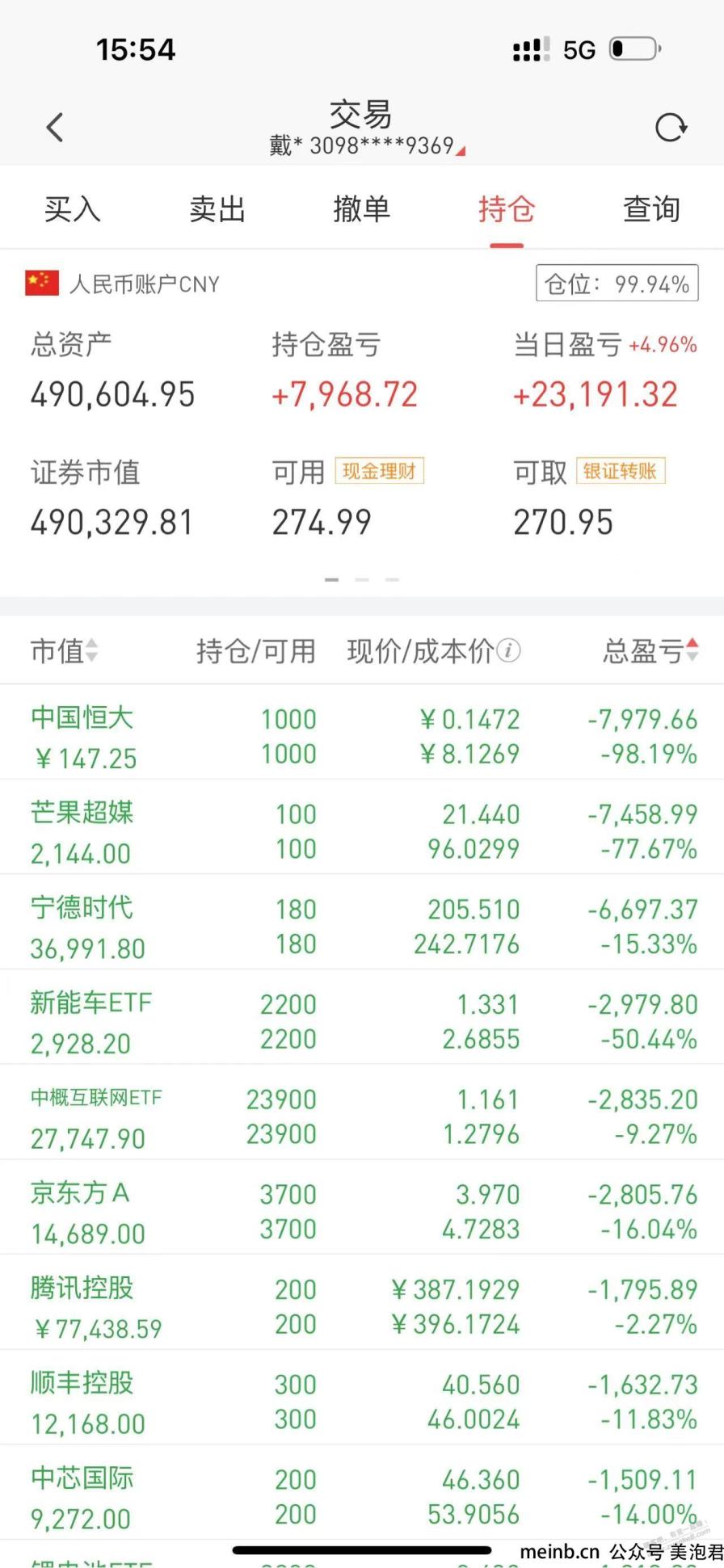Open the 宁德时代 holding row
This screenshot has height=1568, width=724.
pos(362,923)
